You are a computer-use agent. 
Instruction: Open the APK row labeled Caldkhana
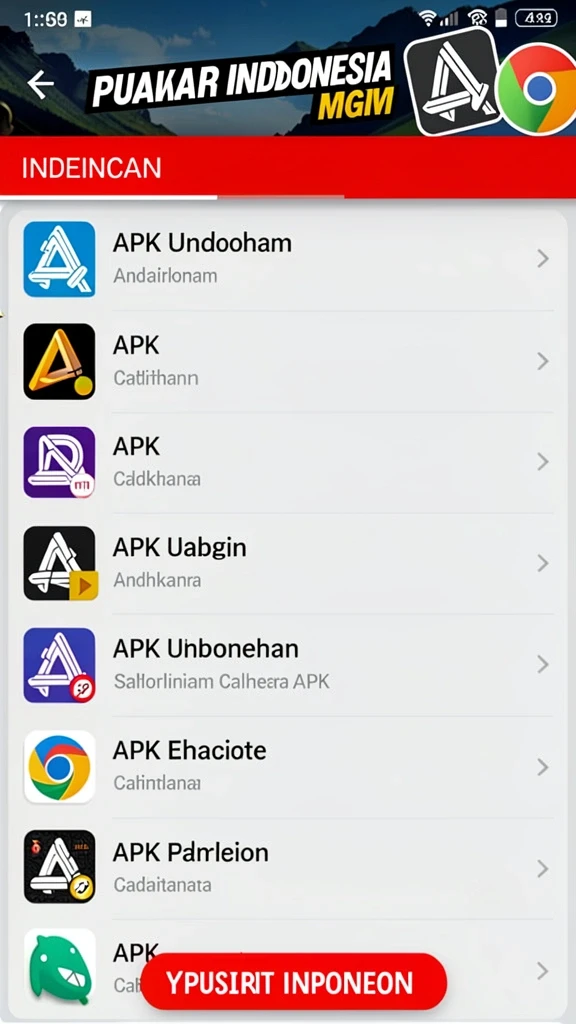288,462
